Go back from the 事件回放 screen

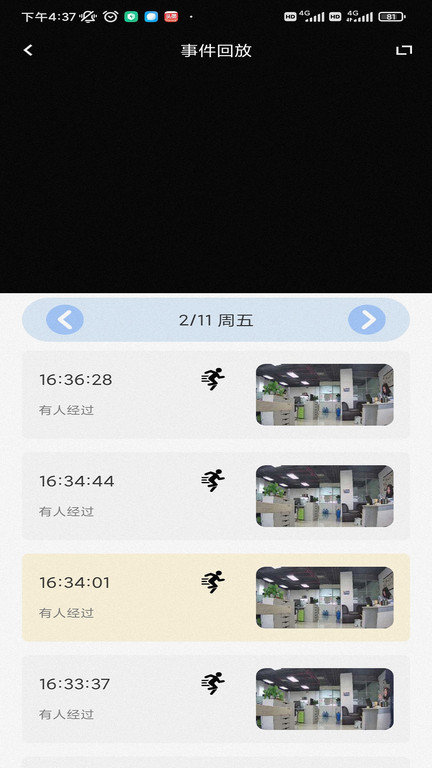coord(28,50)
